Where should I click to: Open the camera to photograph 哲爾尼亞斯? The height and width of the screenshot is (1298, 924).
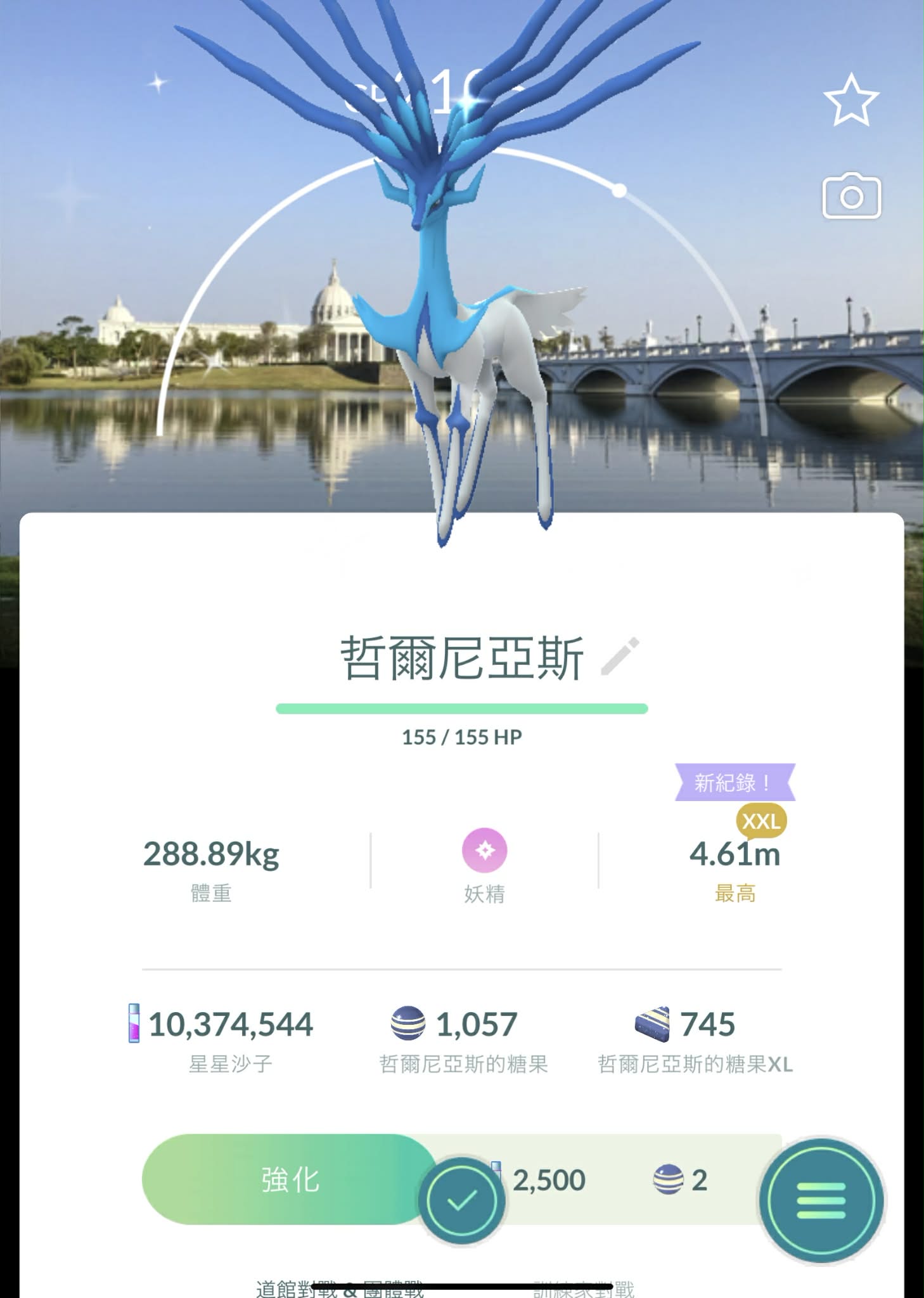[x=851, y=196]
